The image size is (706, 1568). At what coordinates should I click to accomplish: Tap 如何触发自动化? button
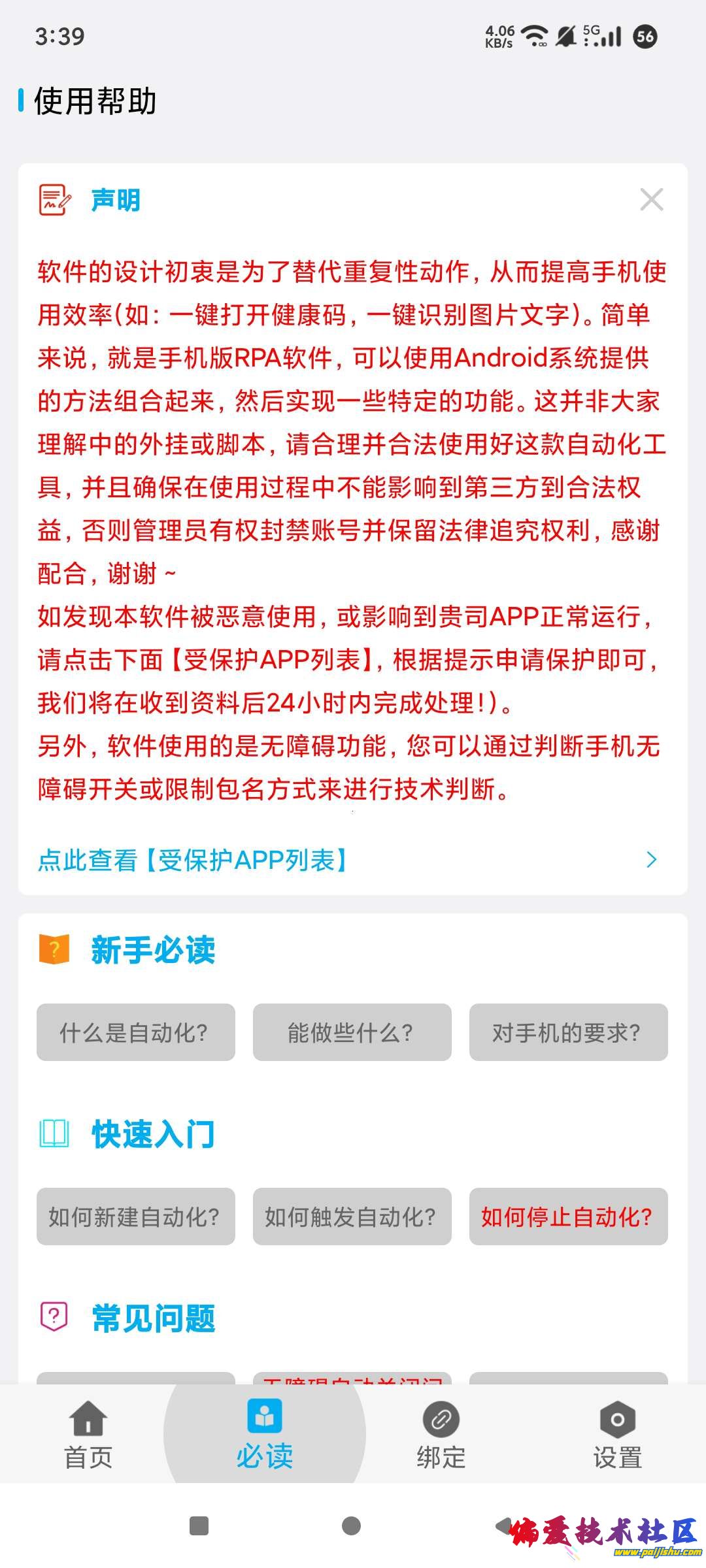352,1217
